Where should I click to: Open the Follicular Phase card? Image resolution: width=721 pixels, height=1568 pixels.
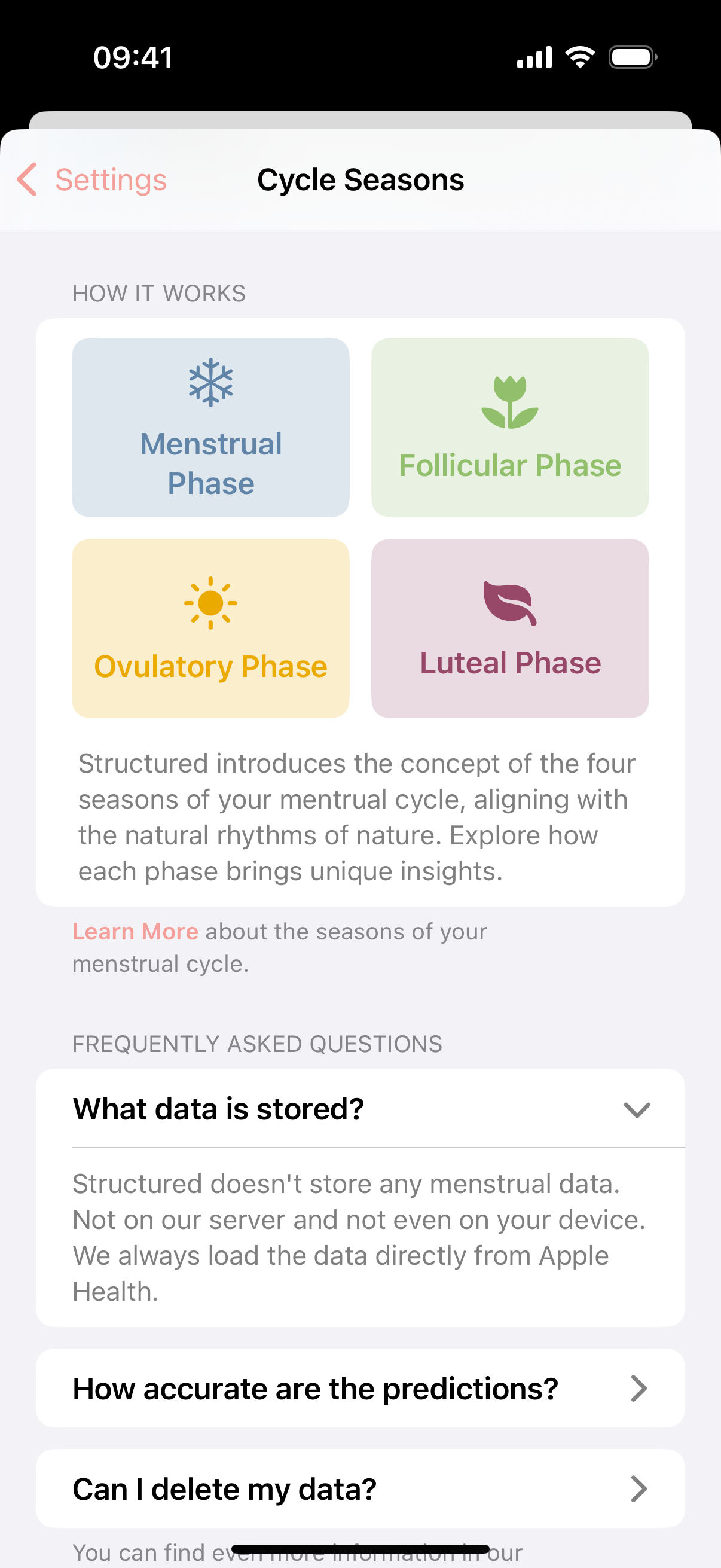pos(510,428)
